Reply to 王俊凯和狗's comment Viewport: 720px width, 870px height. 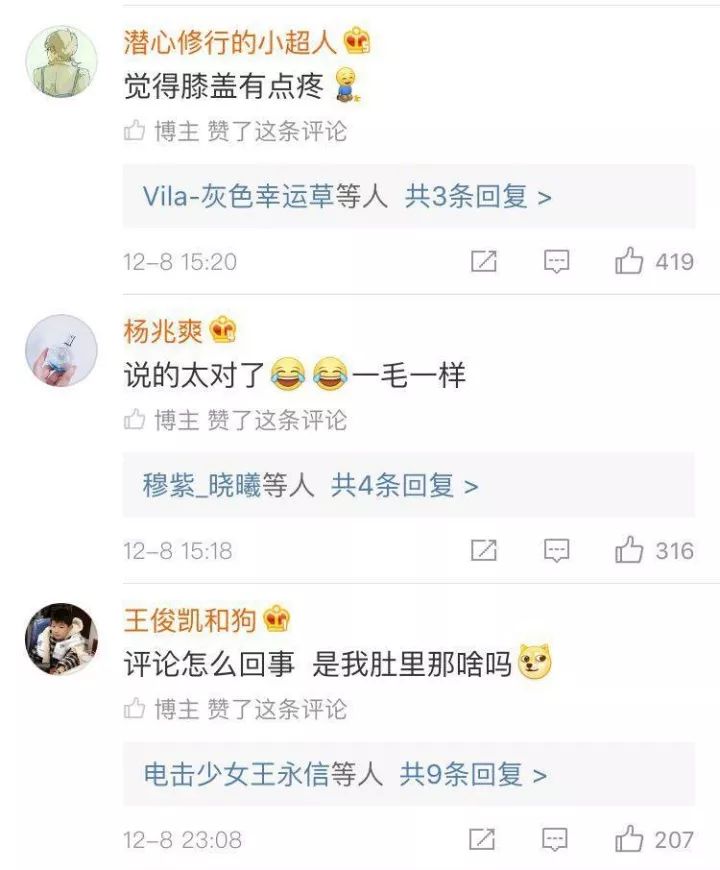coord(557,840)
